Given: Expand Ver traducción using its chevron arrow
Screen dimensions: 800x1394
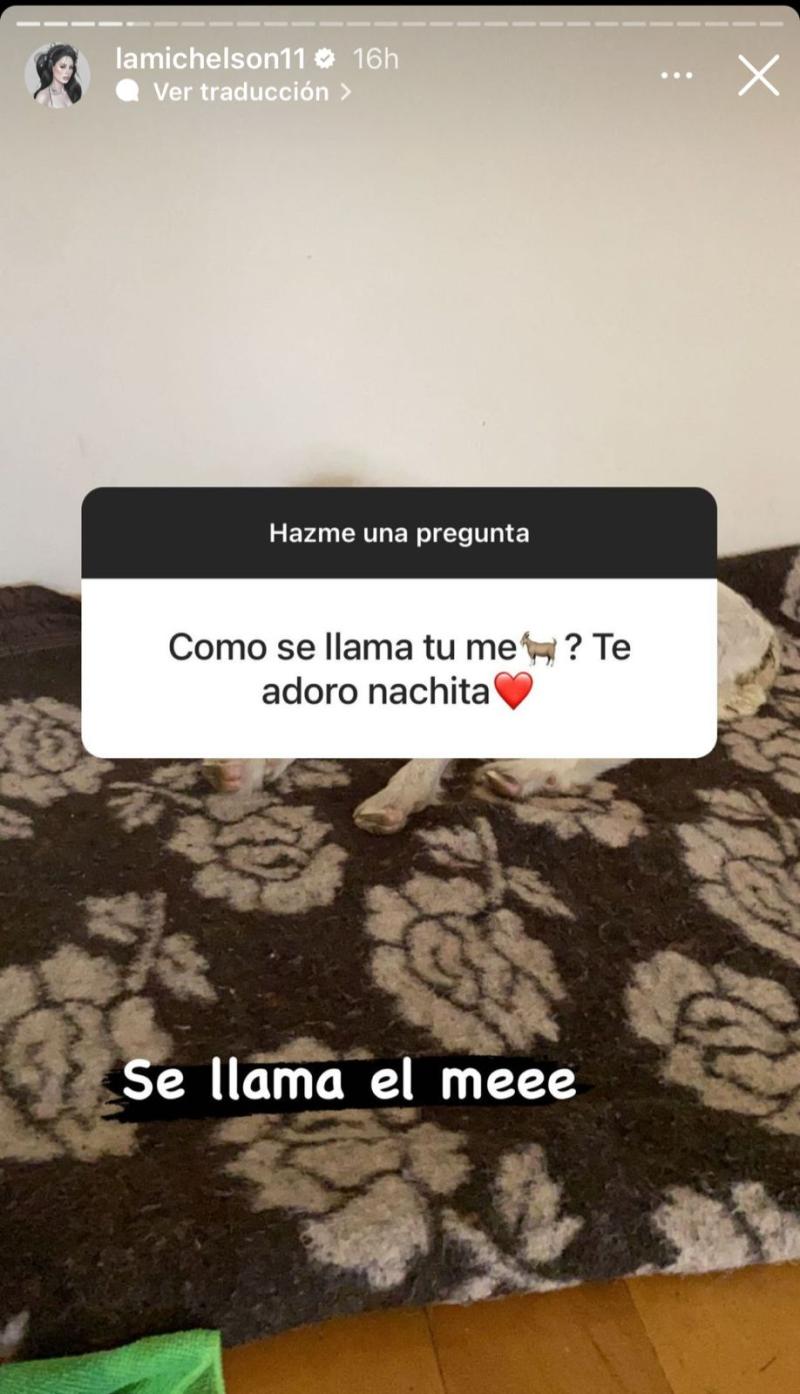Looking at the screenshot, I should 346,92.
